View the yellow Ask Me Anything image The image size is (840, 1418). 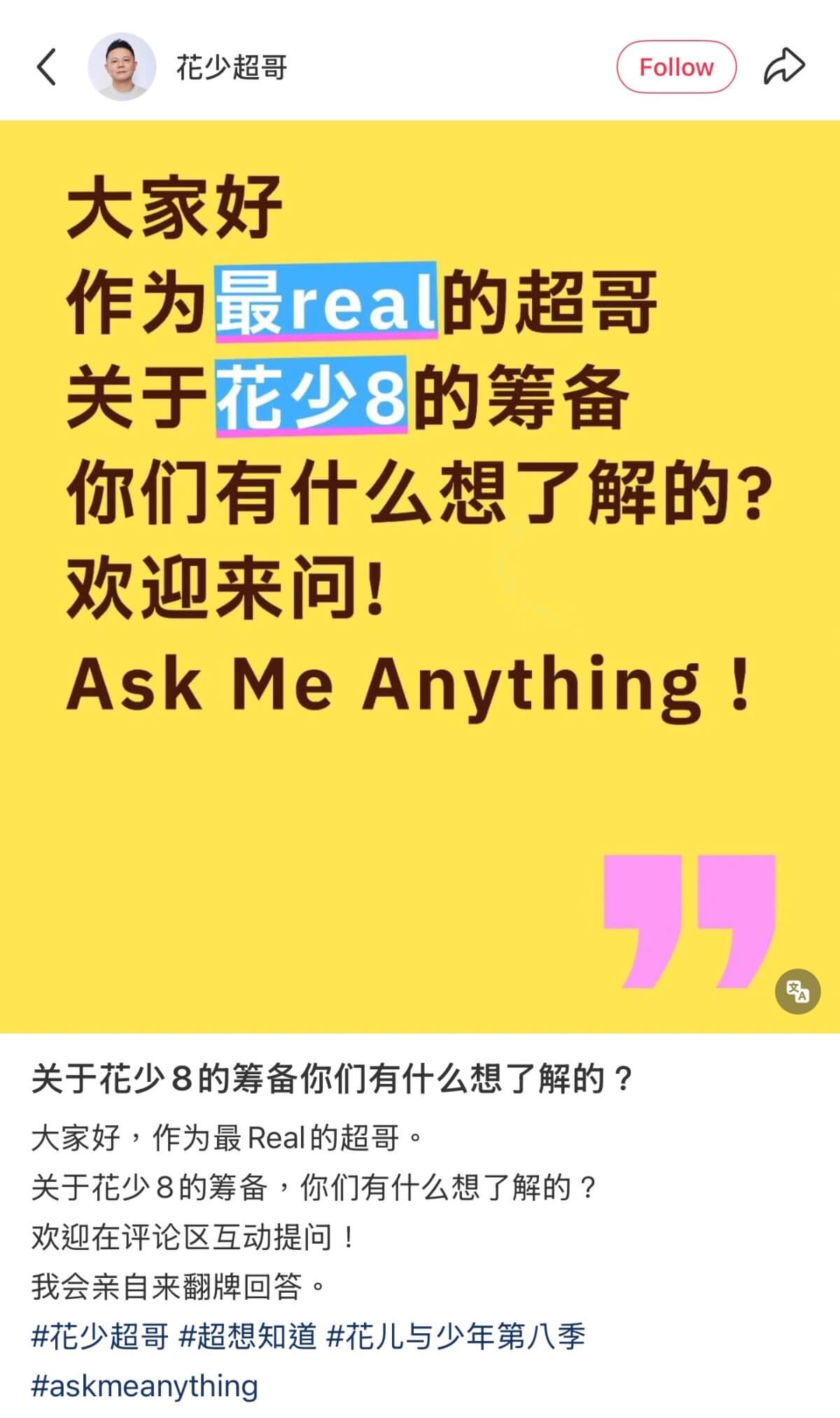420,576
